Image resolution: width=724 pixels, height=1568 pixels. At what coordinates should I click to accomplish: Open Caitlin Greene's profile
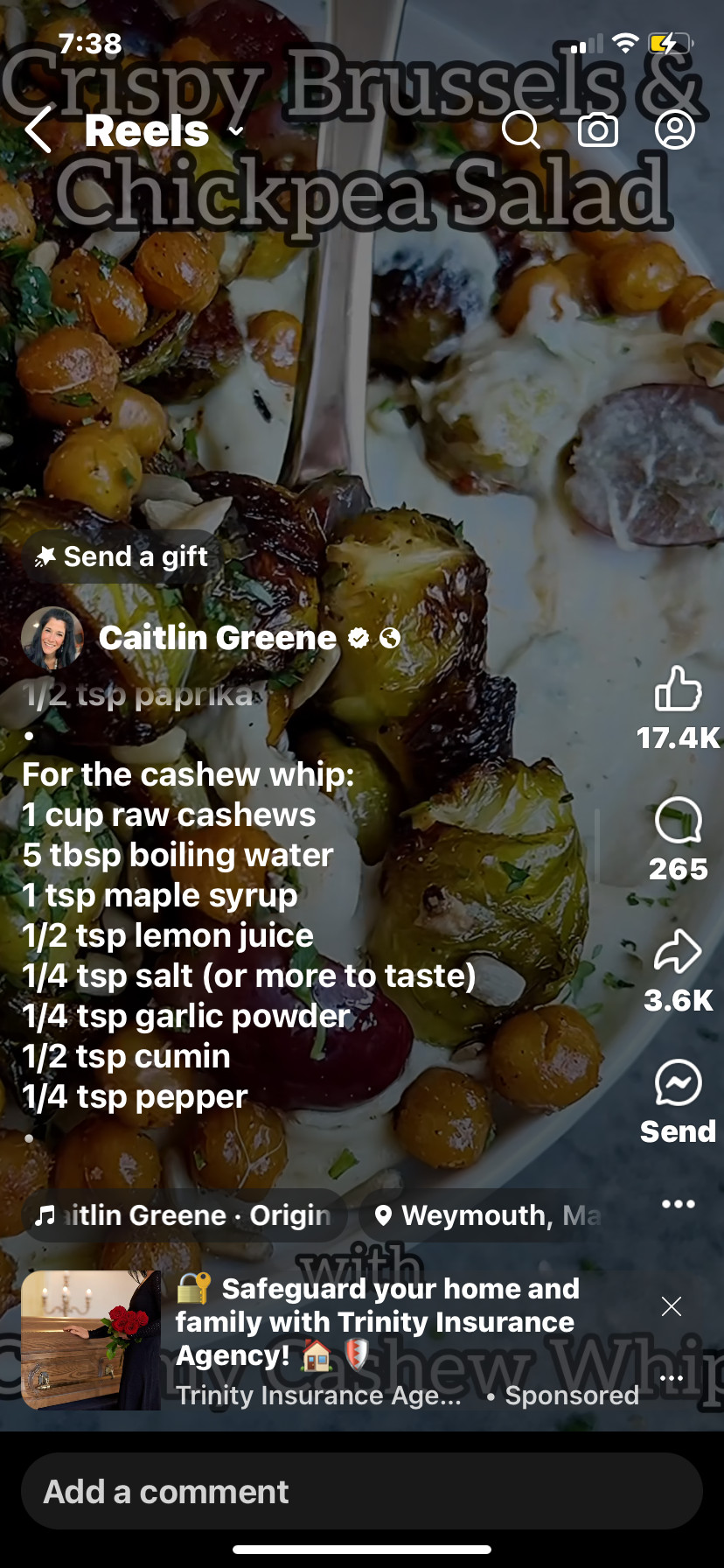[218, 638]
